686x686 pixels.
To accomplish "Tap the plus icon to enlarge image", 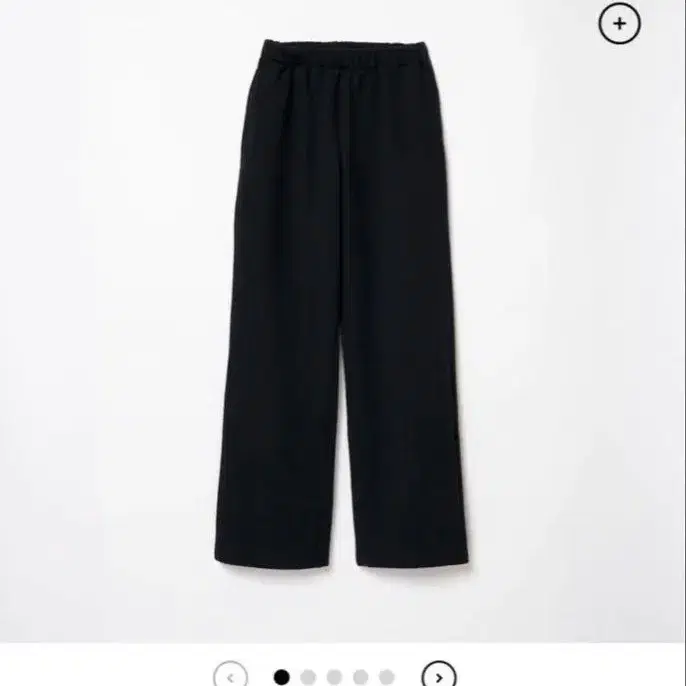I will point(619,24).
